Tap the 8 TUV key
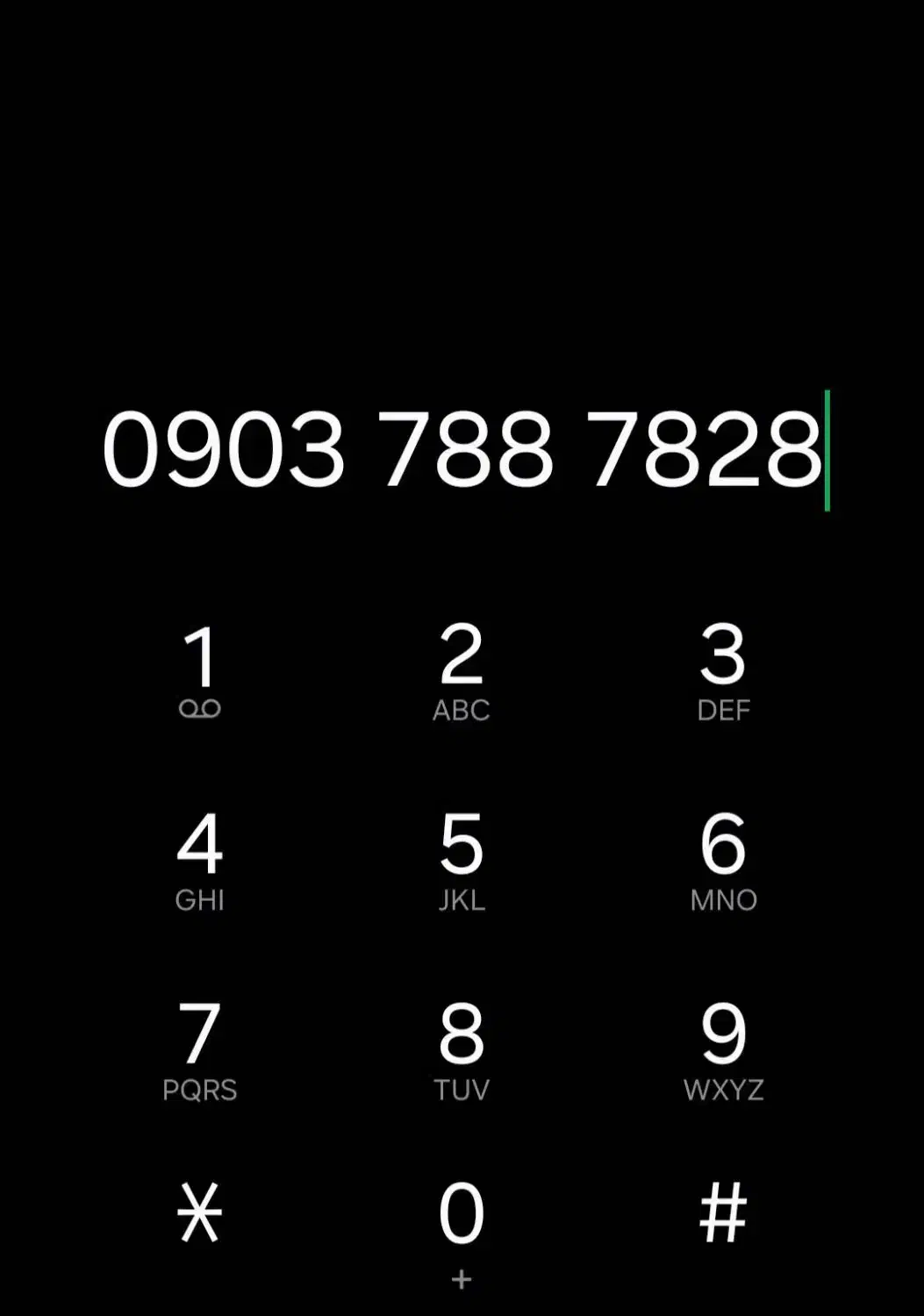The width and height of the screenshot is (924, 1316). (462, 1050)
